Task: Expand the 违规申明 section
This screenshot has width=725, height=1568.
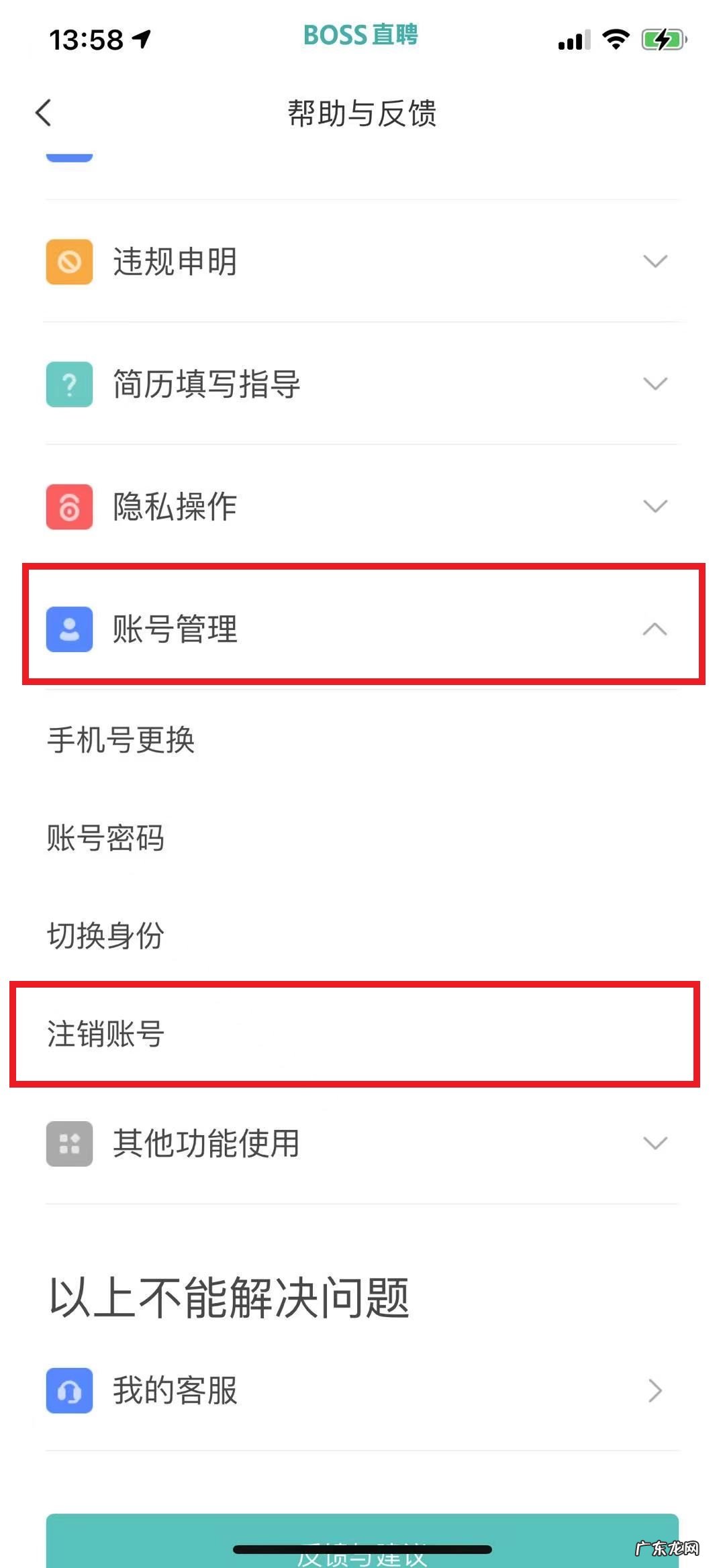Action: pyautogui.click(x=362, y=261)
